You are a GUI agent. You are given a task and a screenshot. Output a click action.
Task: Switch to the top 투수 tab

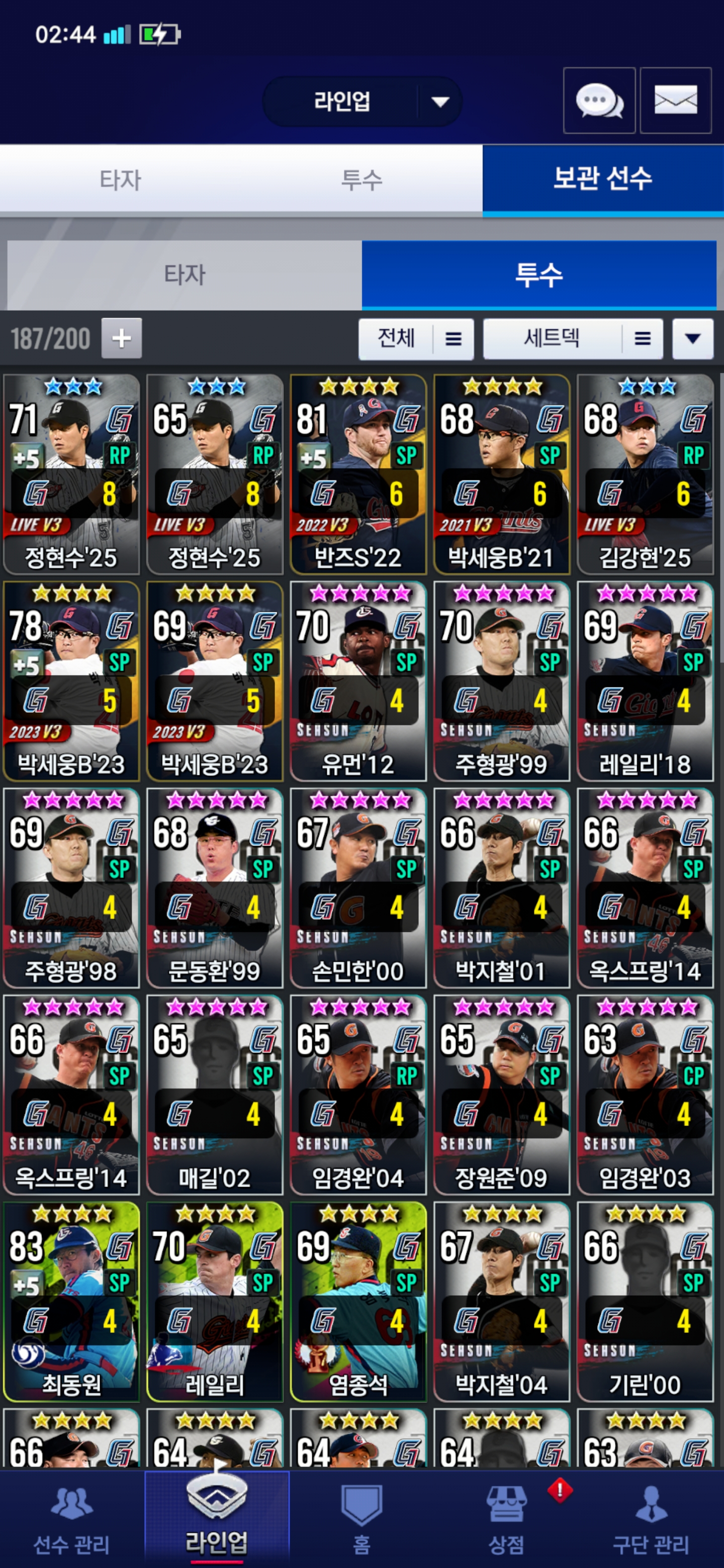pyautogui.click(x=361, y=179)
